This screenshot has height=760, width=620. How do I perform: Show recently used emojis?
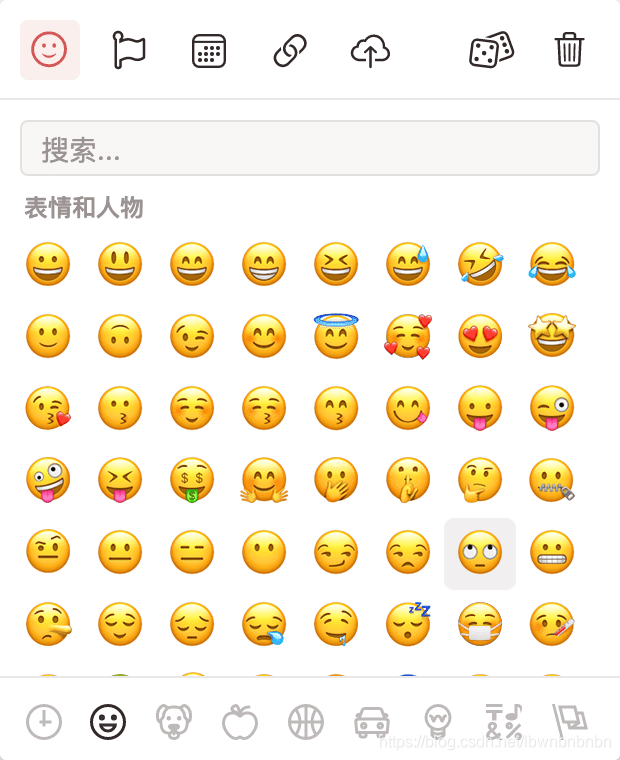(44, 721)
